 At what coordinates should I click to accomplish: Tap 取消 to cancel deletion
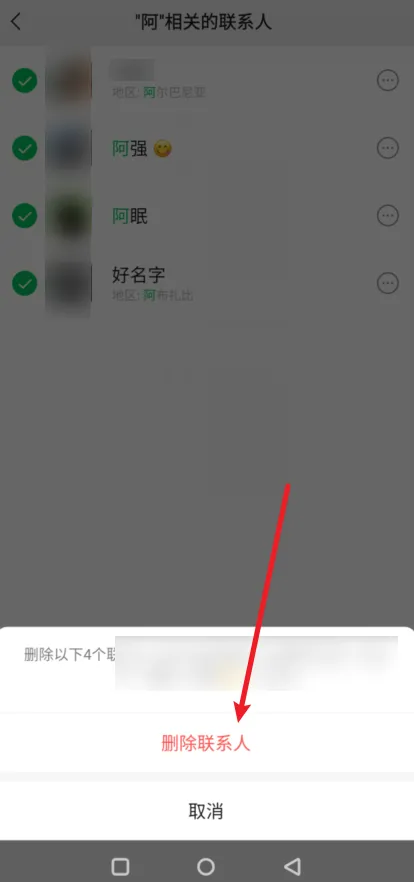(x=206, y=811)
